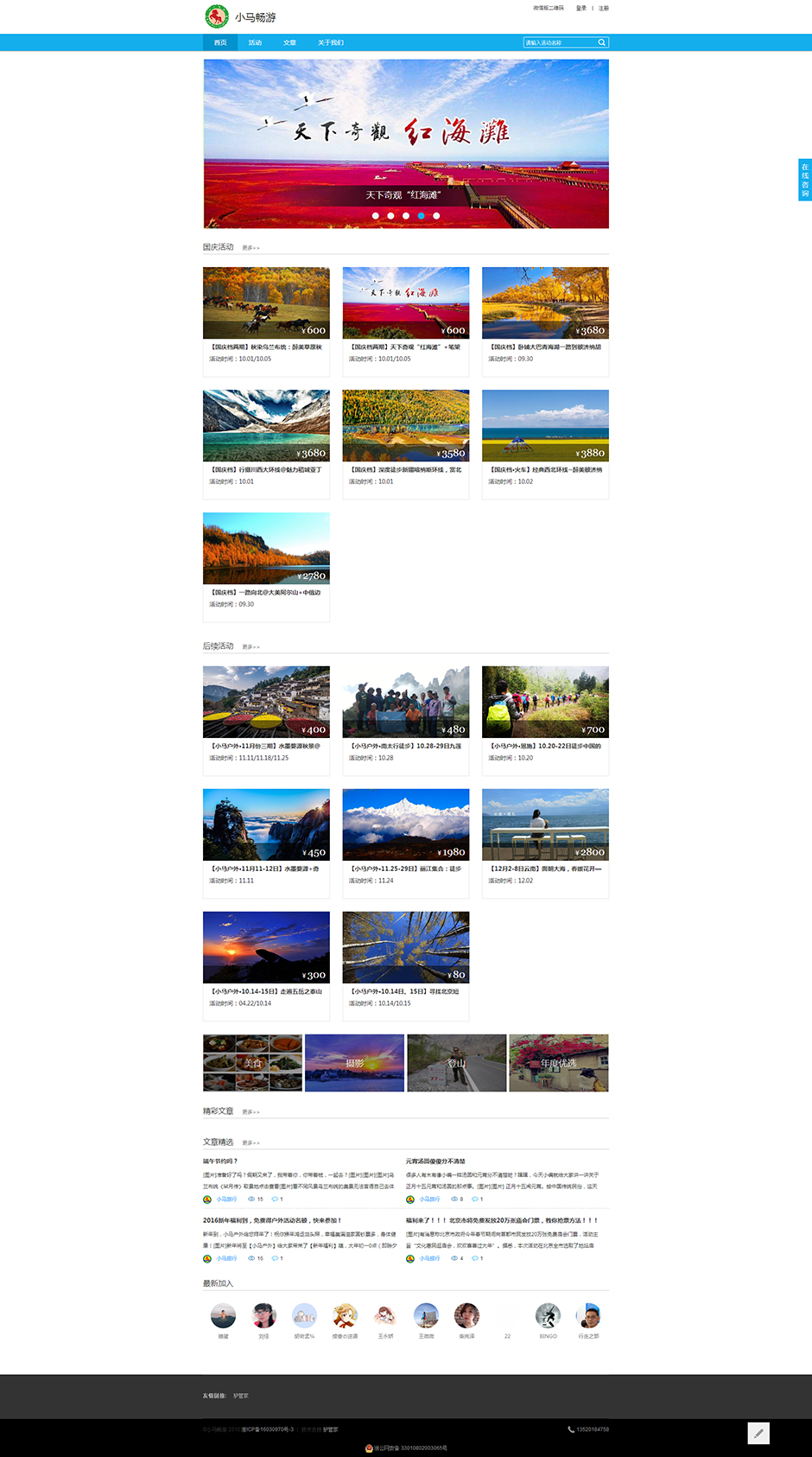Open the 摄影 category tile

[x=354, y=1063]
